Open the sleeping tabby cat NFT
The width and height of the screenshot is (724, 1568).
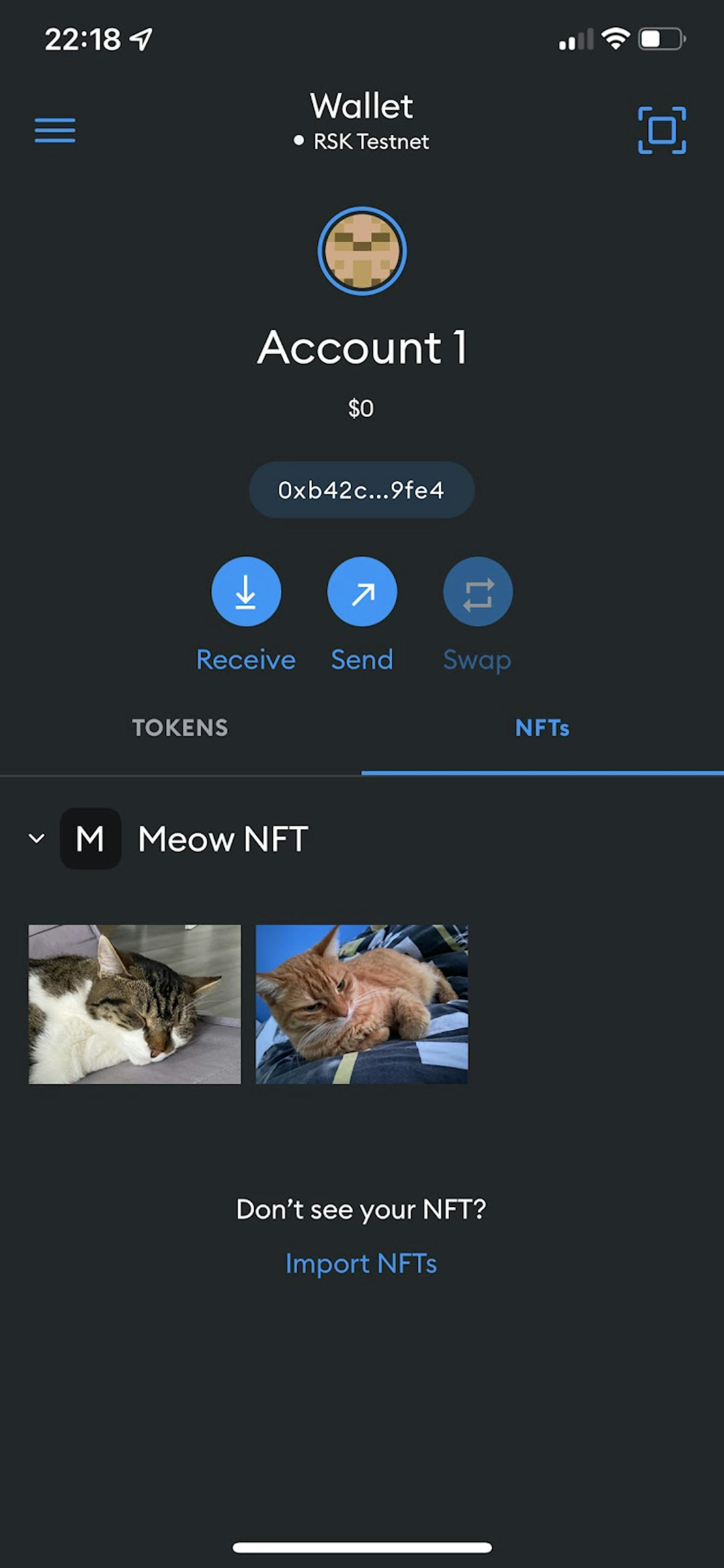135,1004
